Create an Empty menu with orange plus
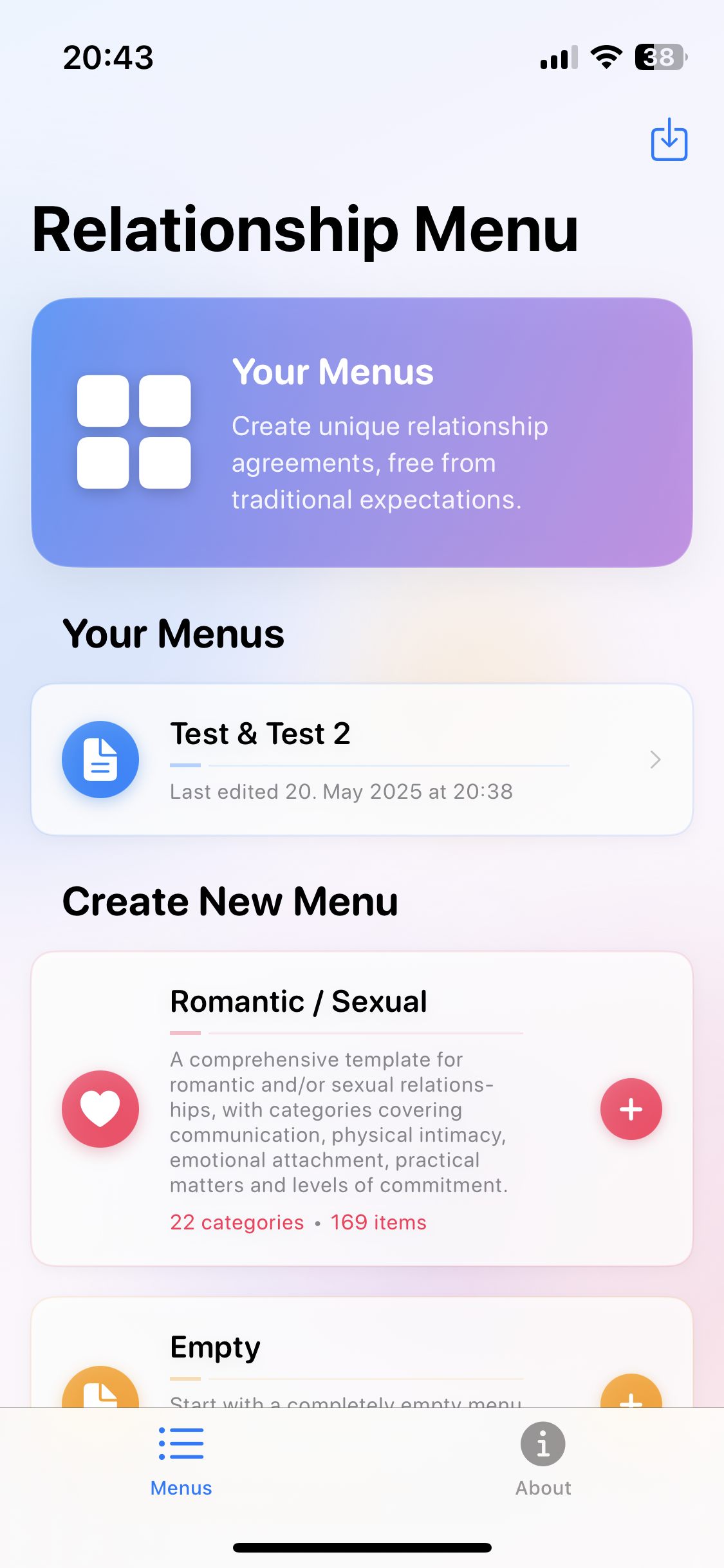The height and width of the screenshot is (1568, 724). (x=631, y=1390)
